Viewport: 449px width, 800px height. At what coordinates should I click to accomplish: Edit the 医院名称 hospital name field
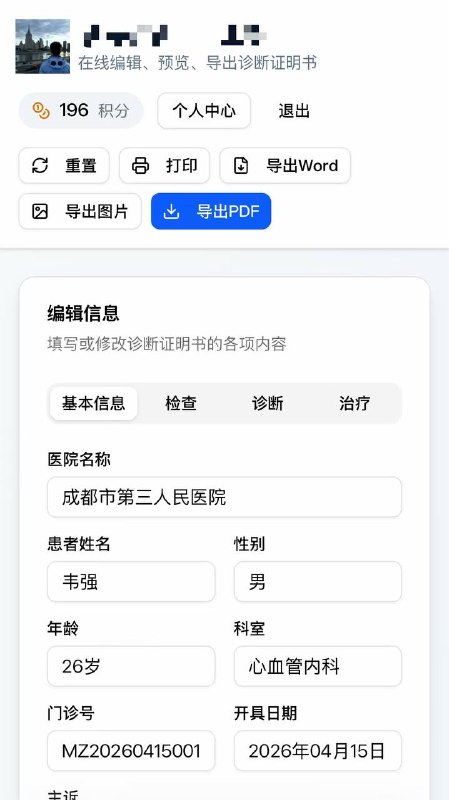[224, 497]
